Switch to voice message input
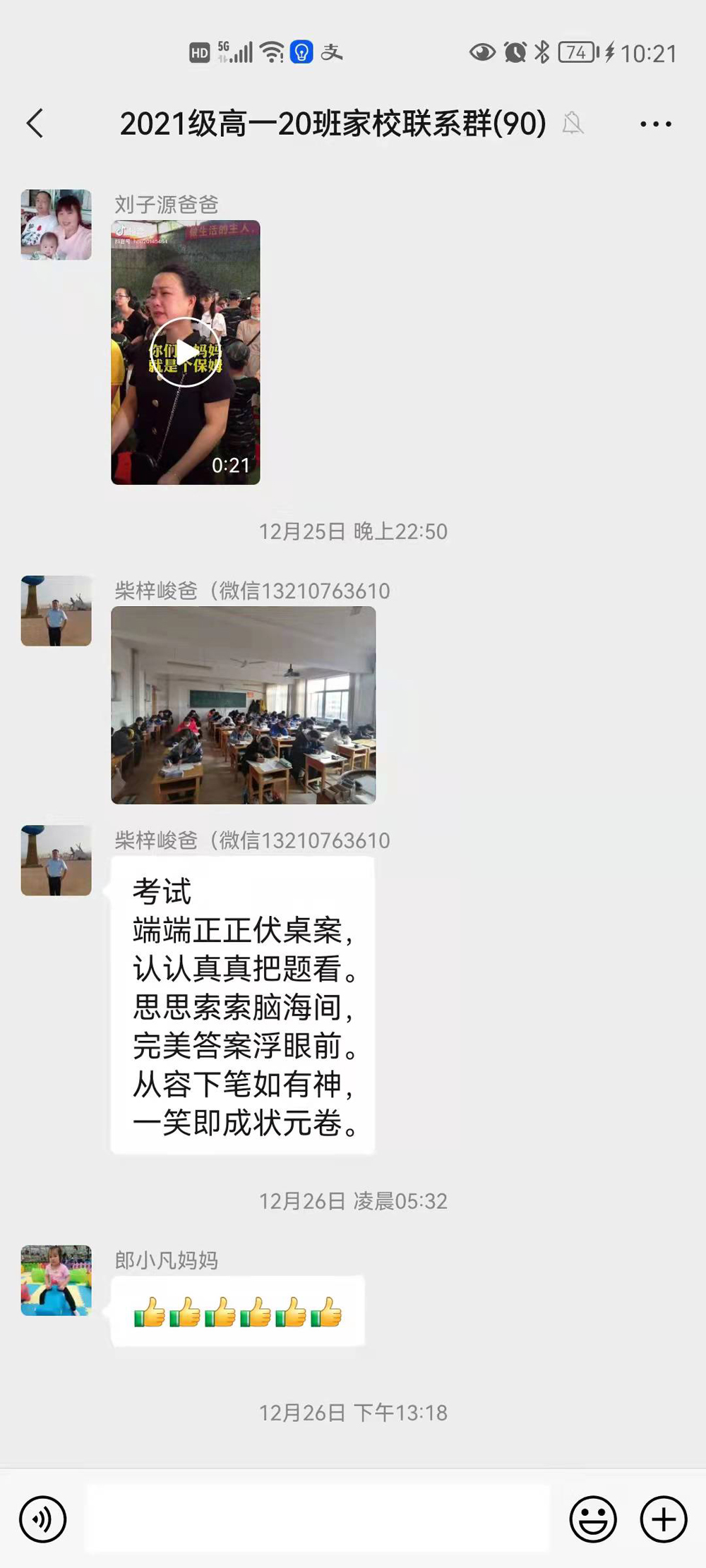This screenshot has height=1568, width=706. 43,1519
